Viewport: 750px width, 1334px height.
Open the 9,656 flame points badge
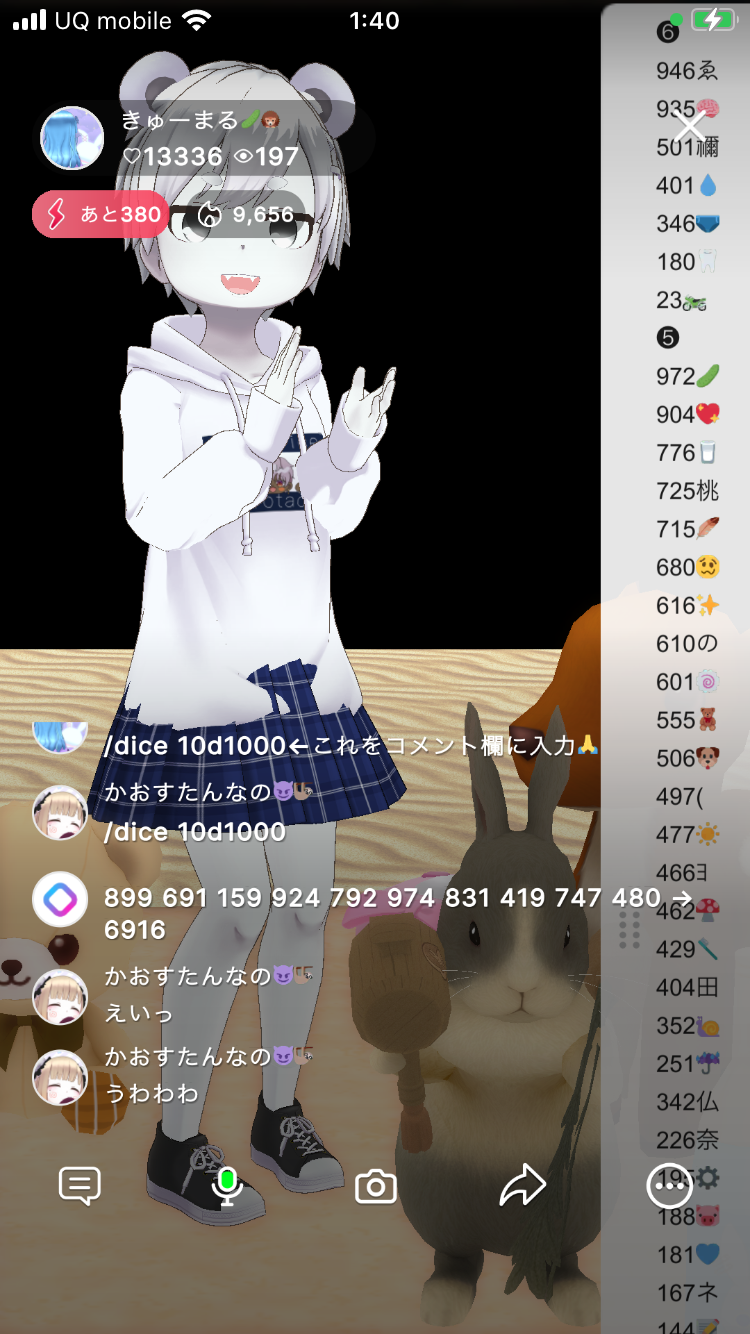point(246,214)
